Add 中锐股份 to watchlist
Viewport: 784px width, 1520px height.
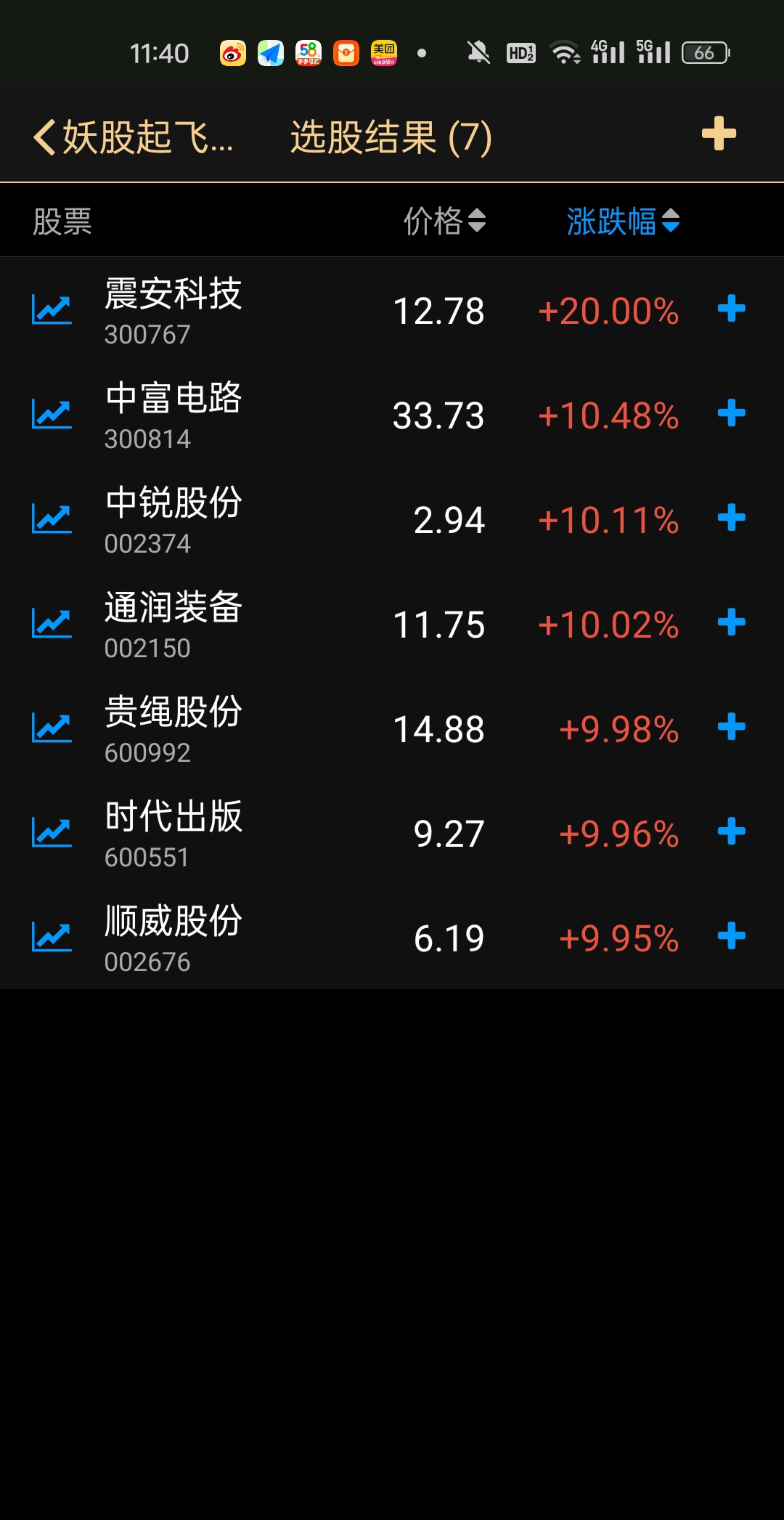[x=731, y=518]
